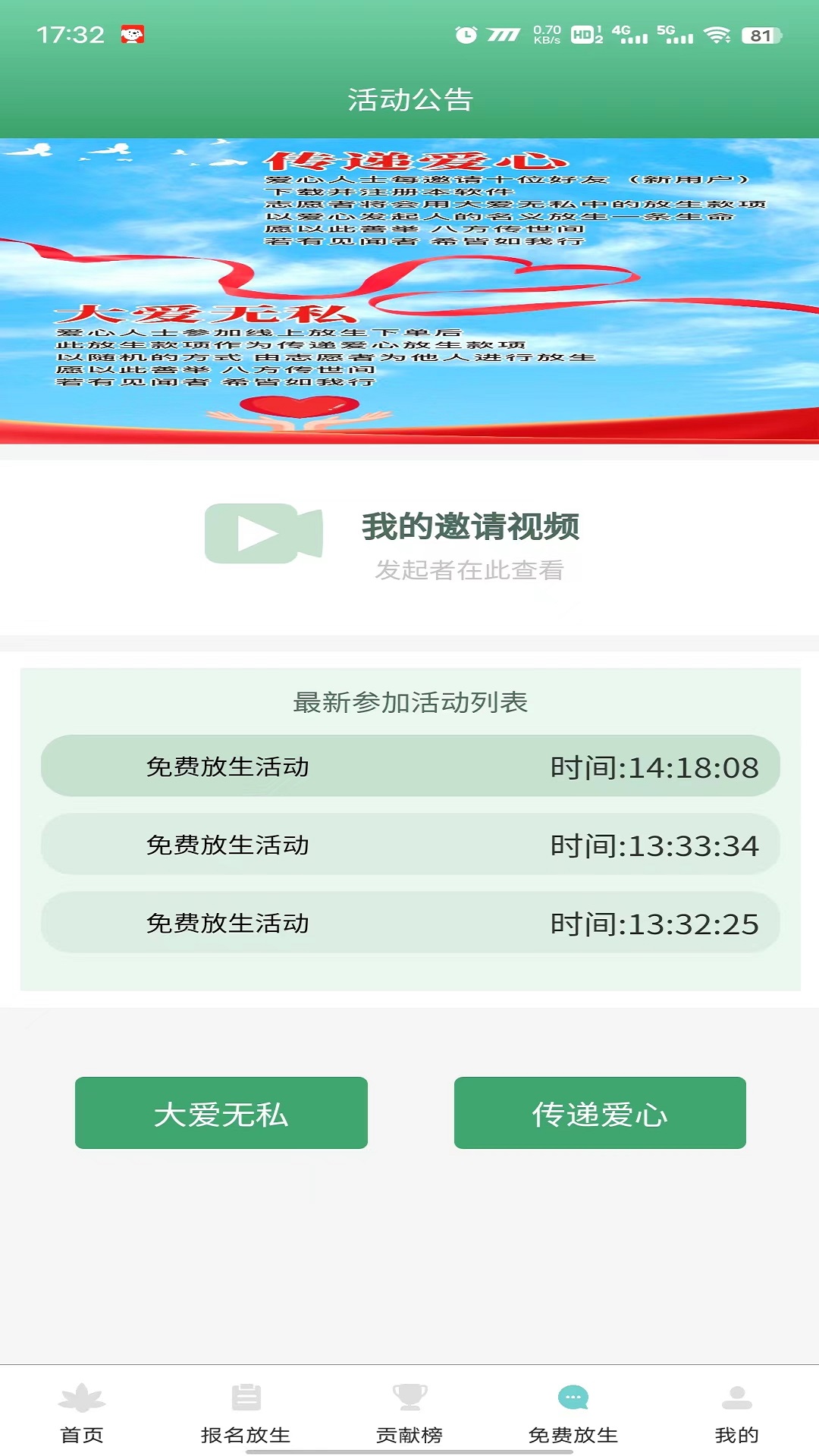This screenshot has height=1456, width=819.
Task: Tap the 传递爱心 button
Action: (x=599, y=1112)
